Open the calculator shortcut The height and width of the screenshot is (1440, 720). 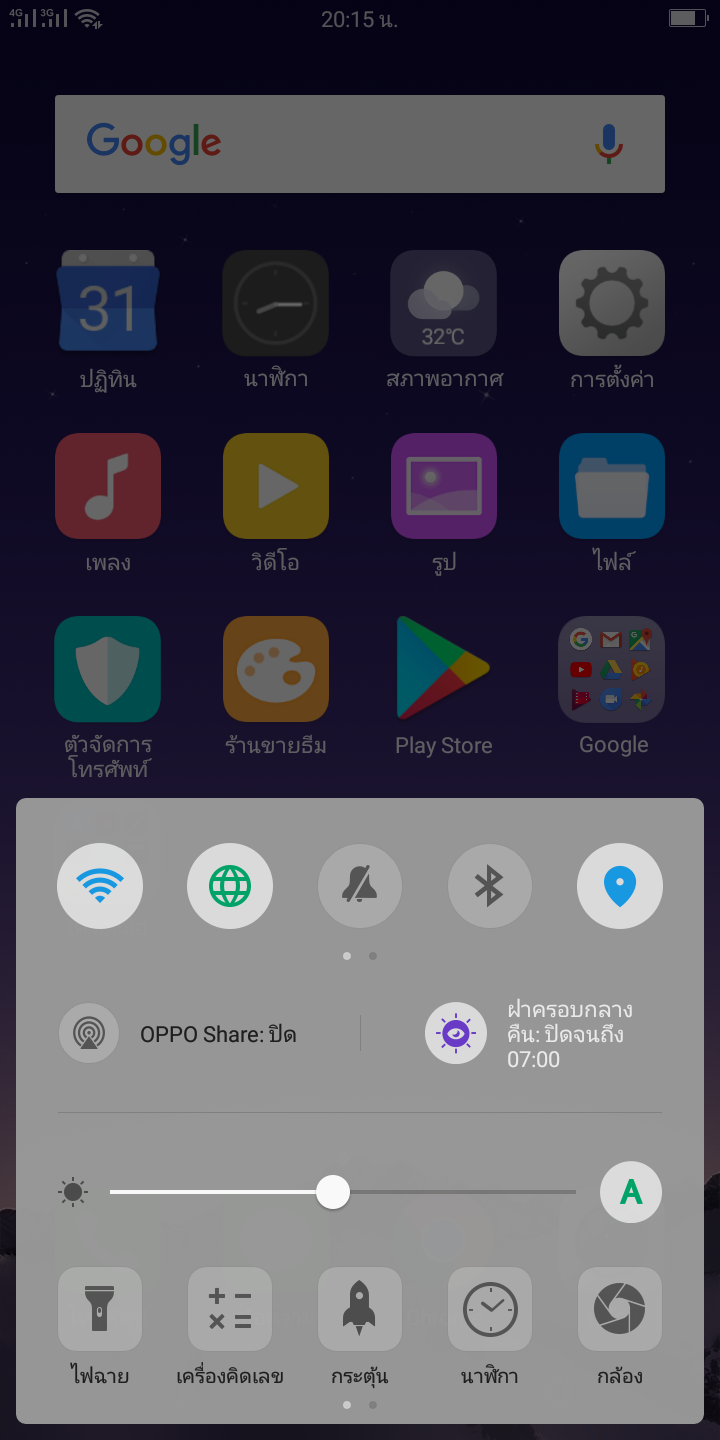[x=230, y=1309]
